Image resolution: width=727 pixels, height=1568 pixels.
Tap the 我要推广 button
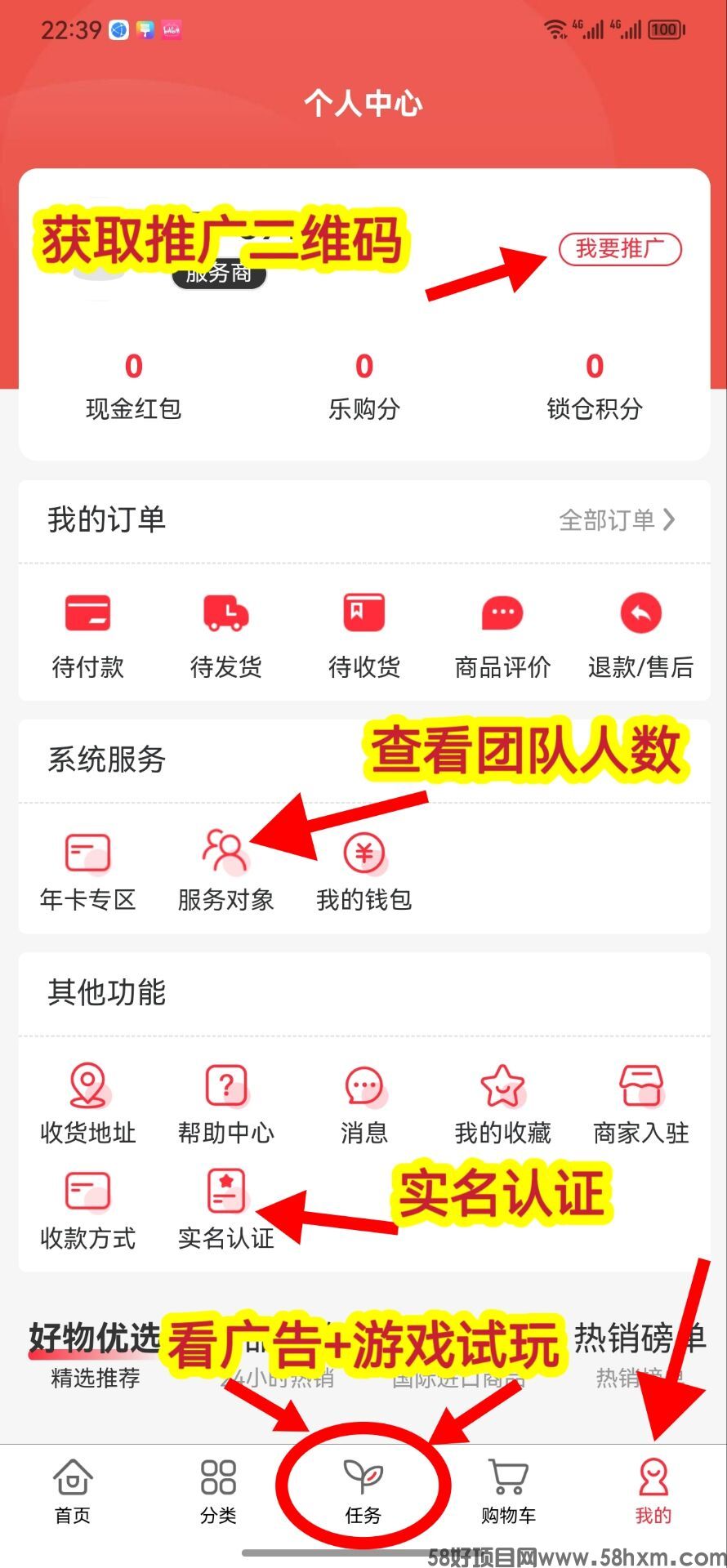coord(619,249)
